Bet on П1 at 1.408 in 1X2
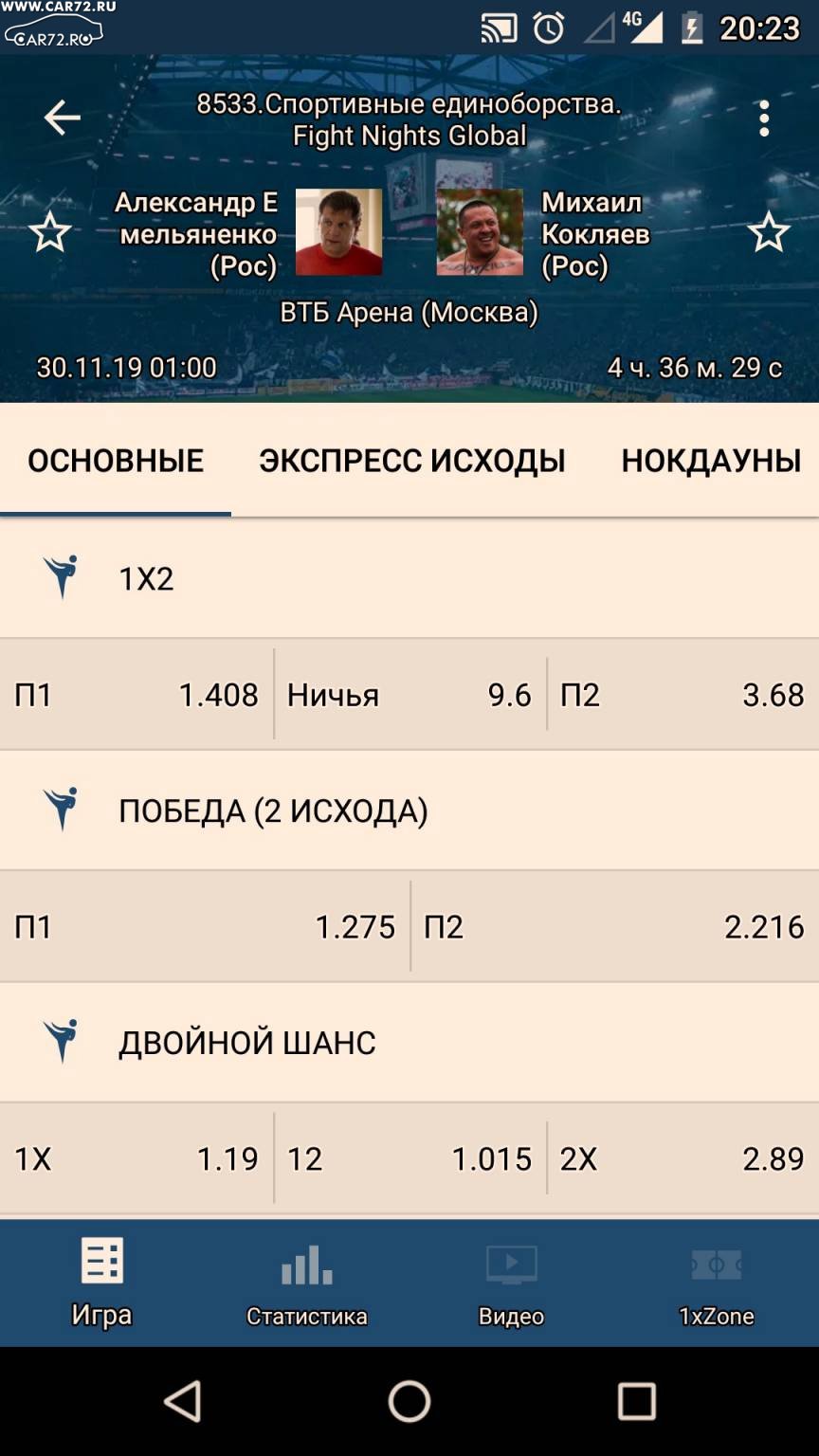The width and height of the screenshot is (819, 1456). [x=136, y=695]
